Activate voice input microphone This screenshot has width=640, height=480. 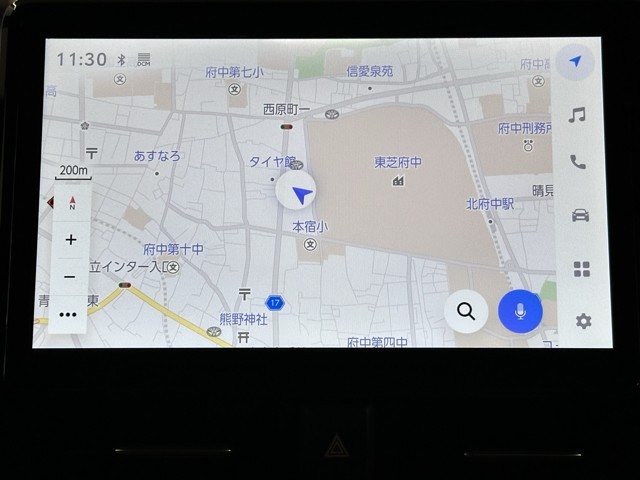coord(520,311)
